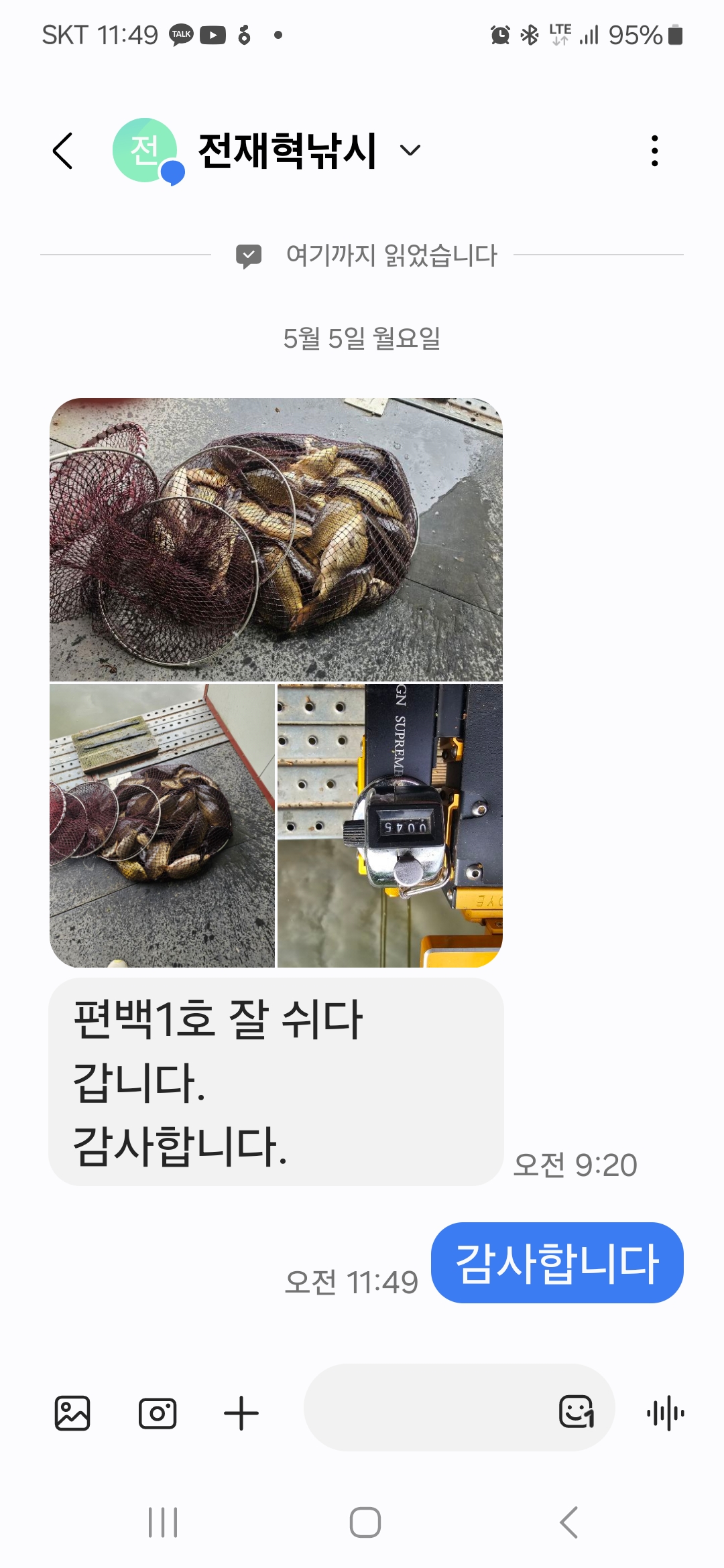This screenshot has height=1568, width=724.
Task: Open the emoji sticker picker
Action: point(577,1412)
